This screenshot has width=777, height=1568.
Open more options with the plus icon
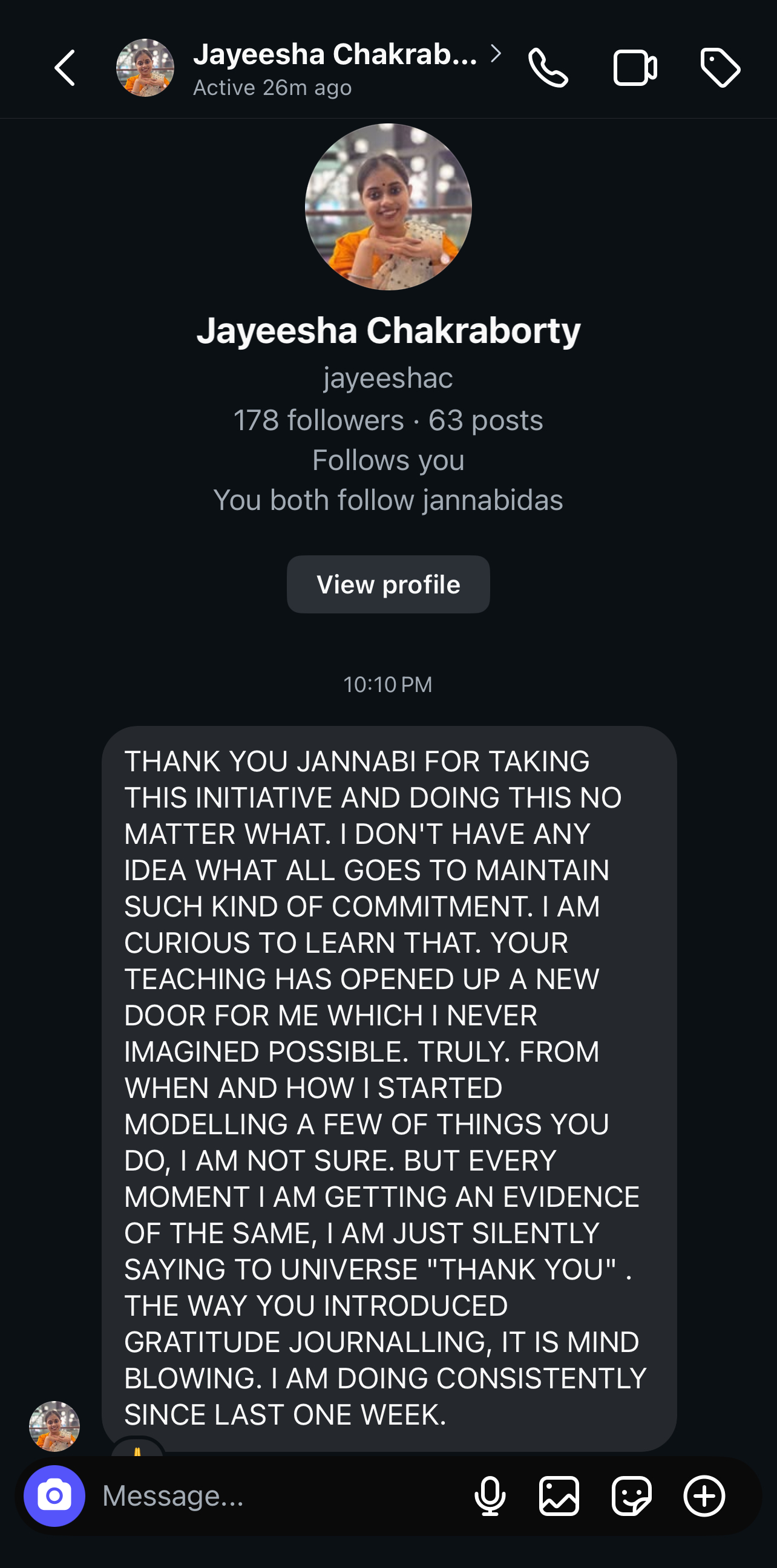(x=704, y=1495)
